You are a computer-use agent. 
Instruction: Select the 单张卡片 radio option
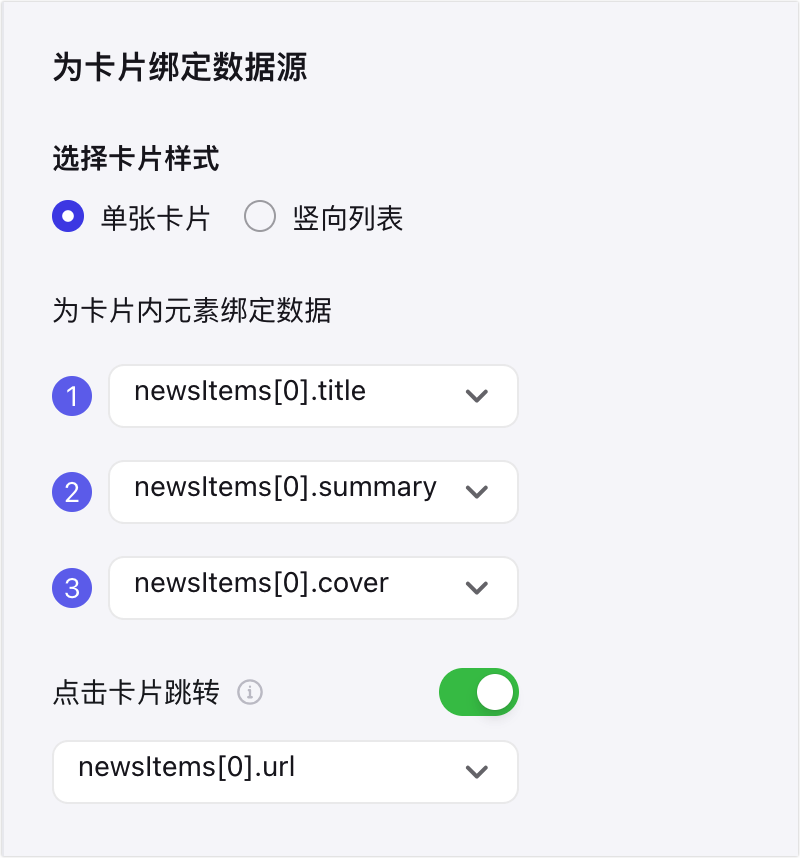tap(68, 217)
